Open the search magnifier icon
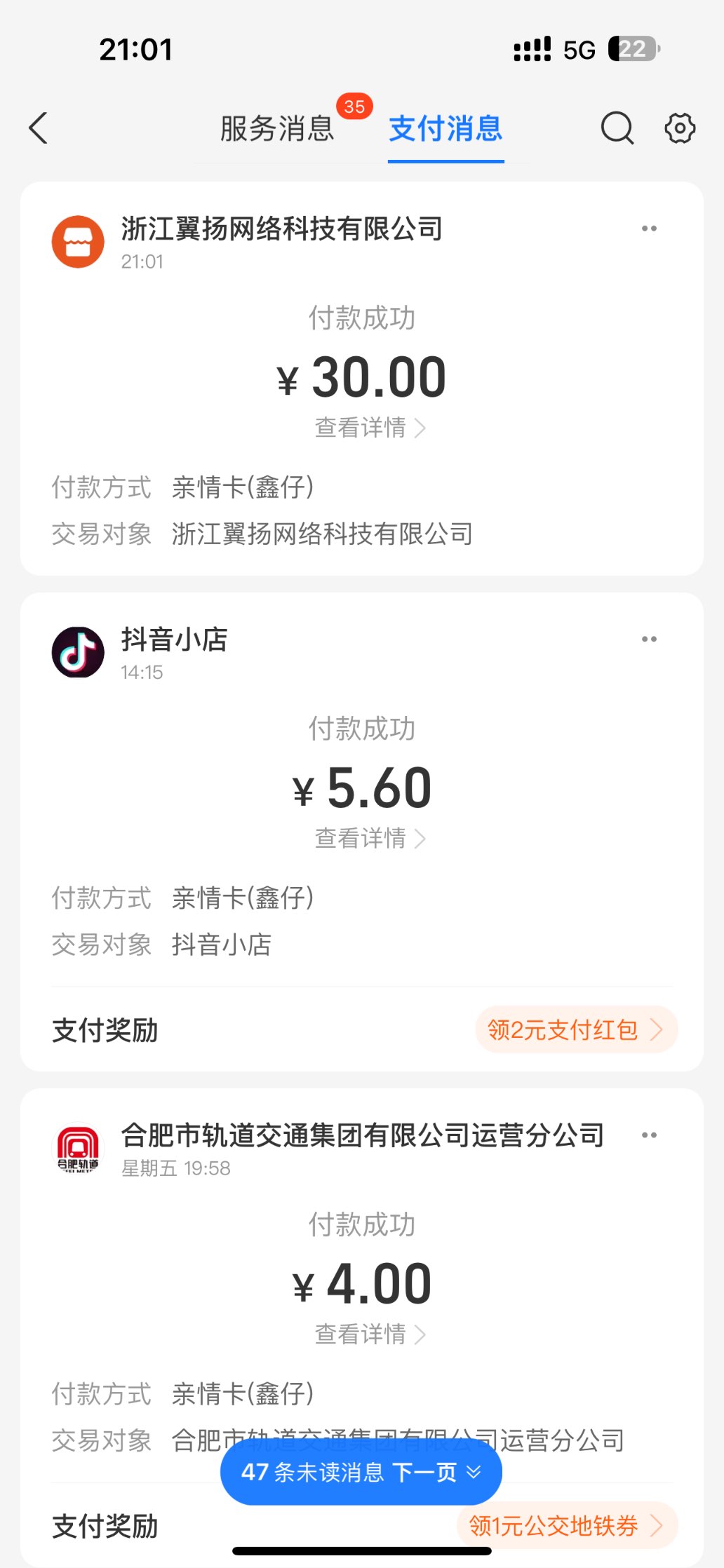 coord(617,128)
